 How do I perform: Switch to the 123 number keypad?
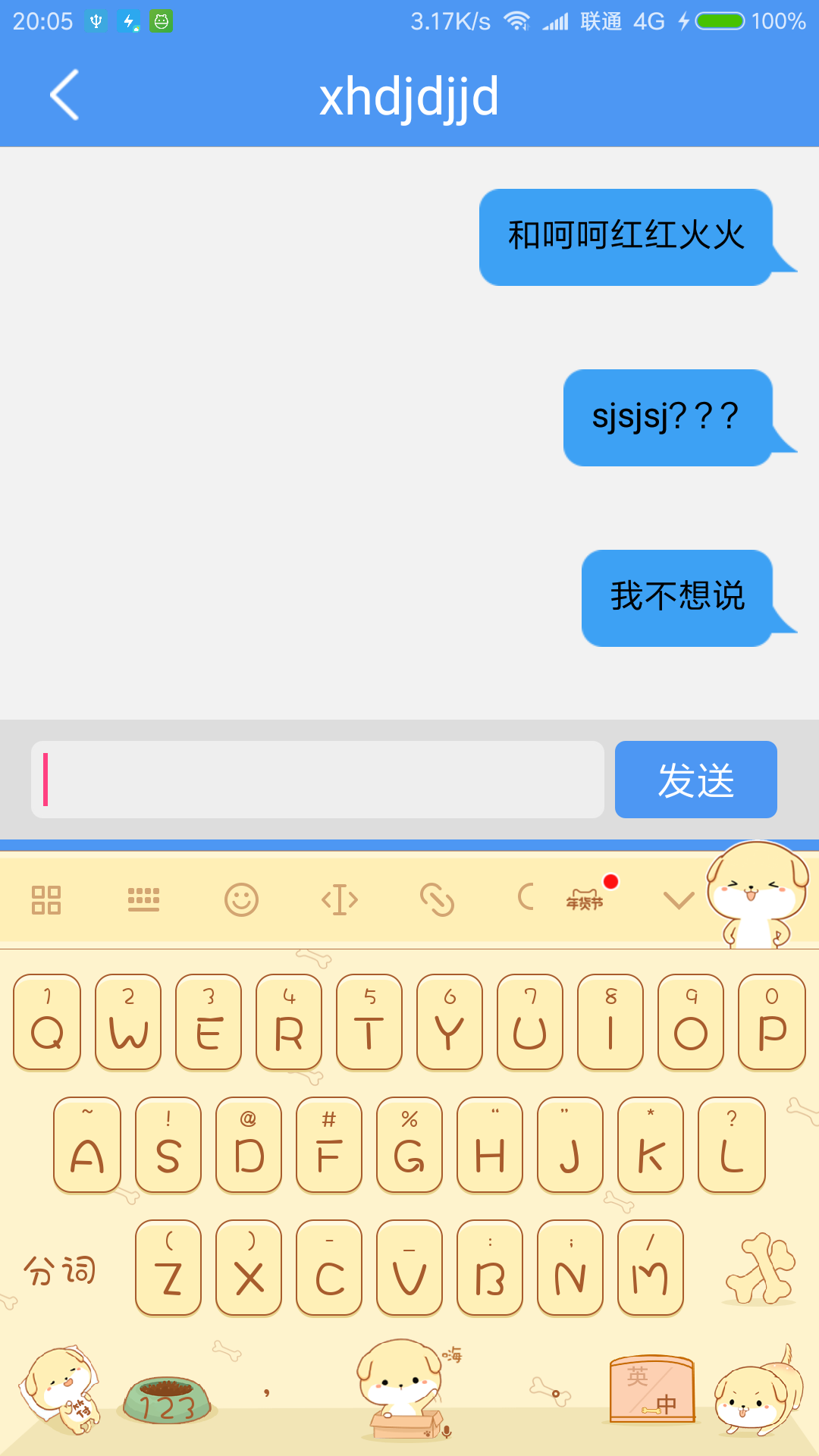pos(168,1400)
